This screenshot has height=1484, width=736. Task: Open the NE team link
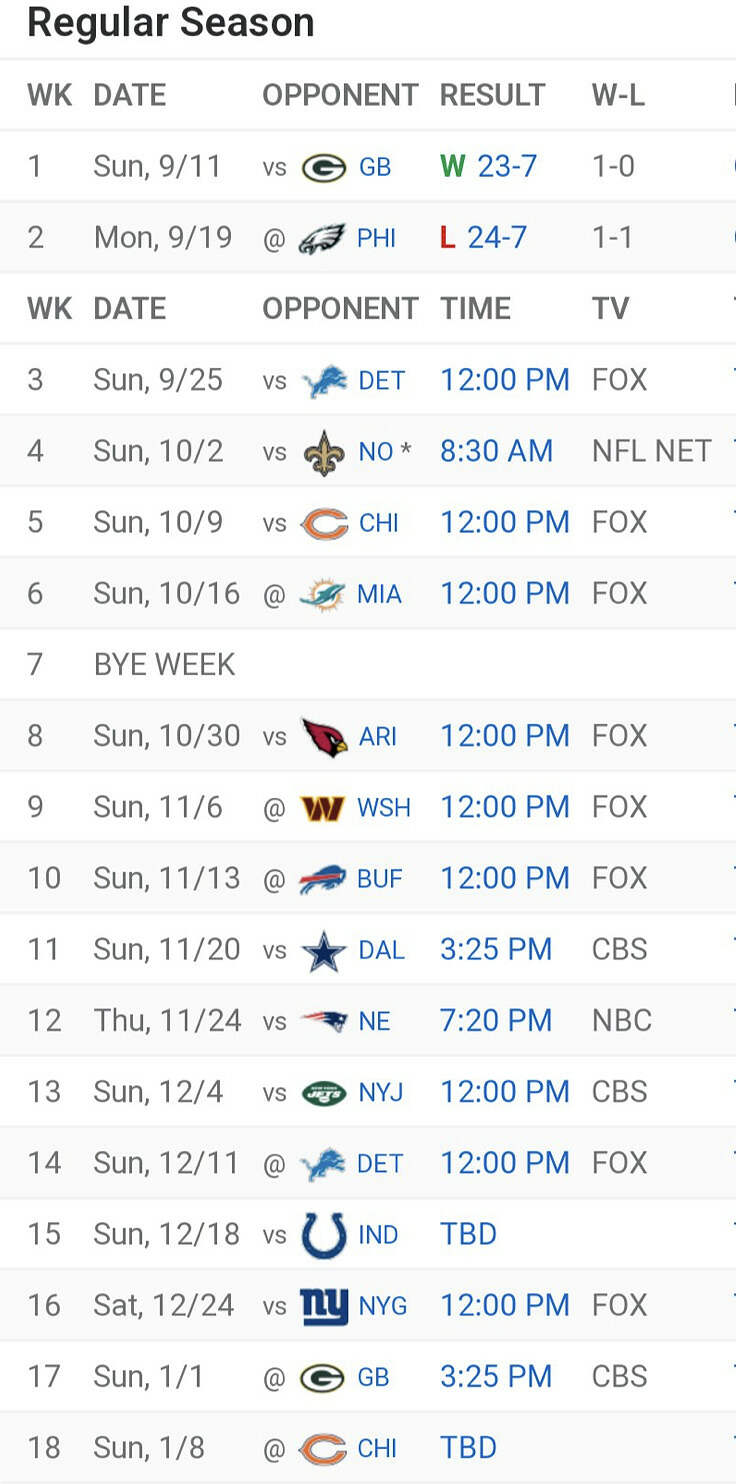[374, 1021]
